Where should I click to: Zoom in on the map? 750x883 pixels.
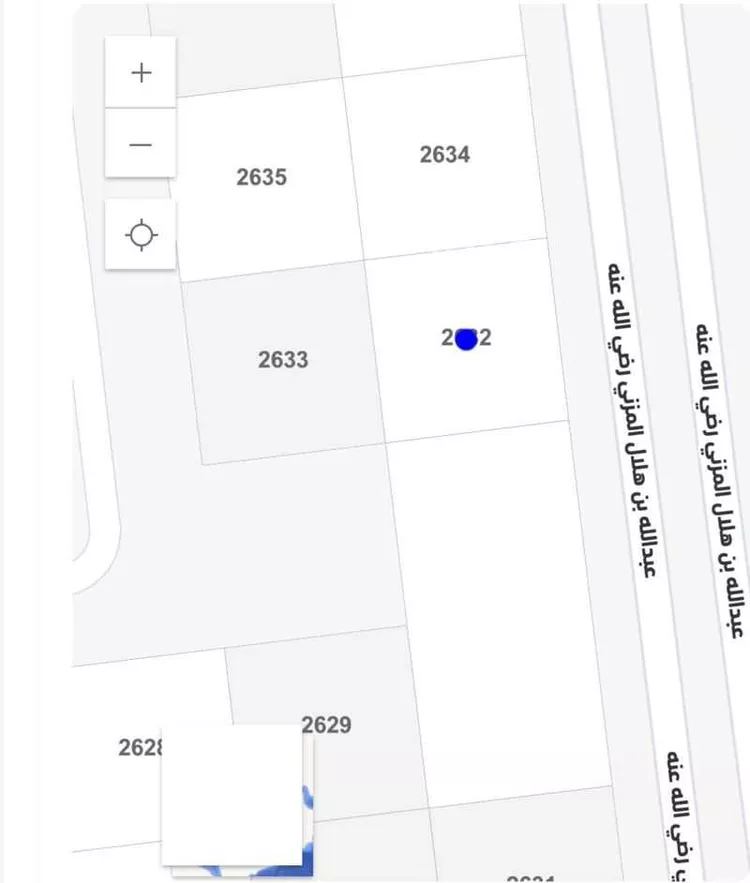tap(141, 73)
